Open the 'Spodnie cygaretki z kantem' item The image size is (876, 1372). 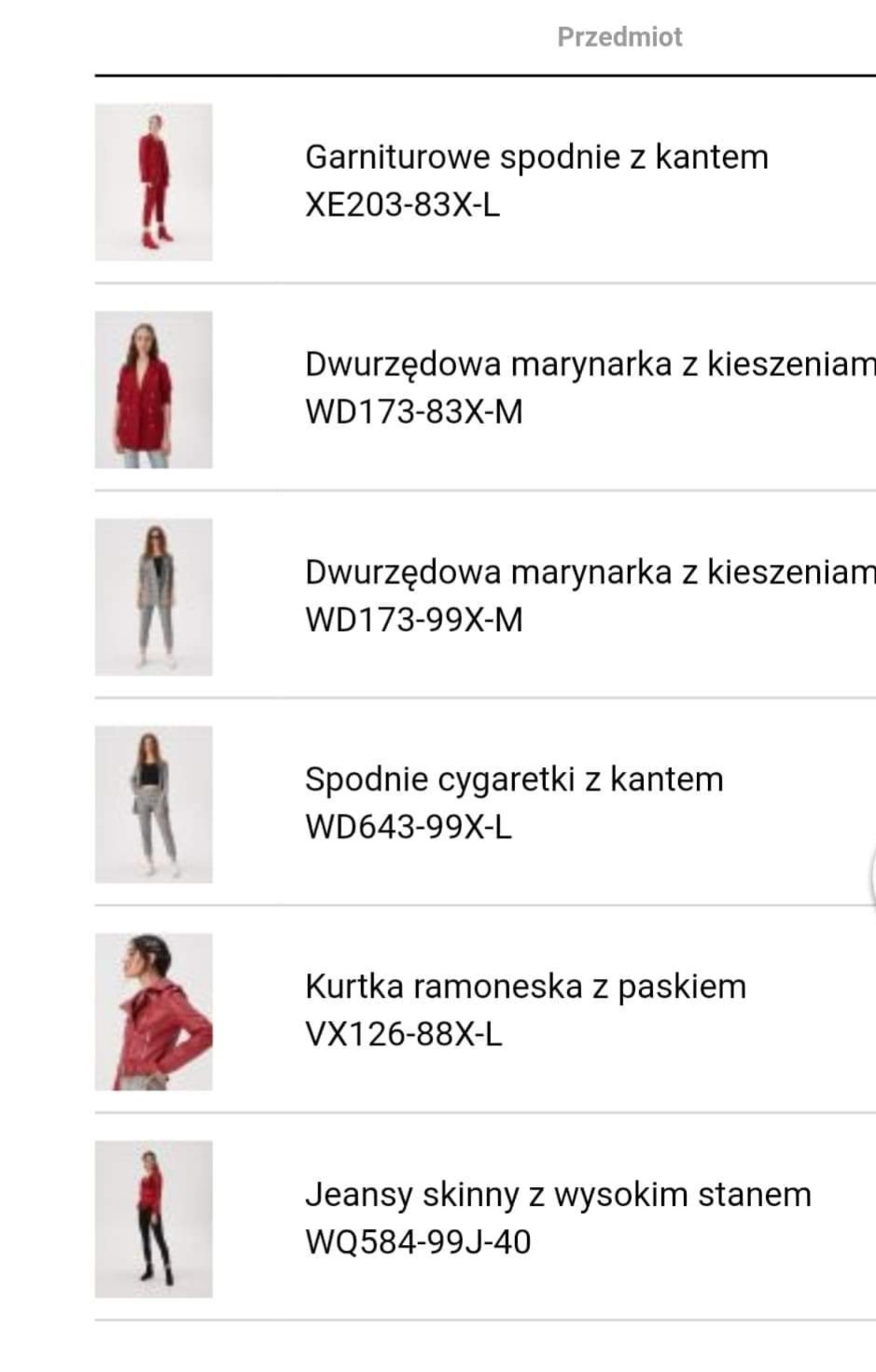click(x=513, y=778)
